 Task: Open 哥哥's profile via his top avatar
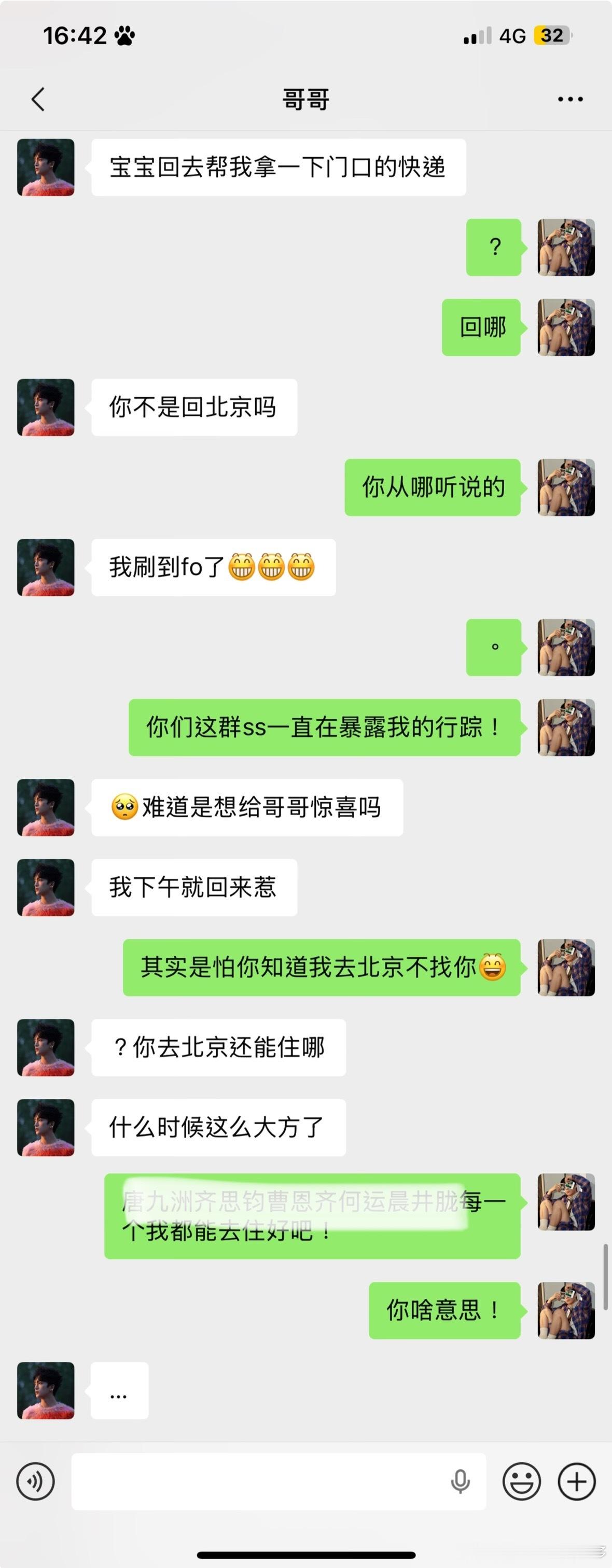click(x=46, y=168)
